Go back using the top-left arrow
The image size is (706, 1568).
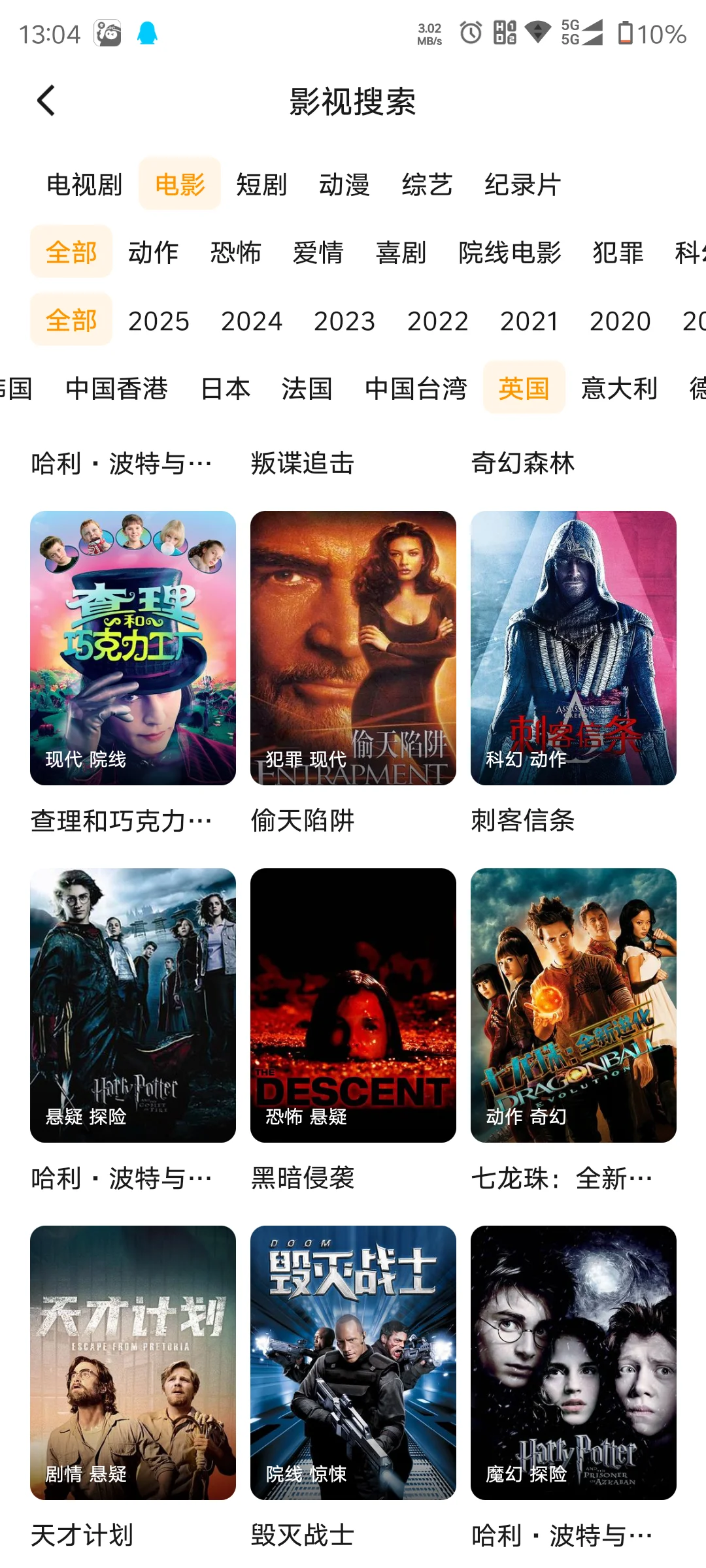pos(46,101)
